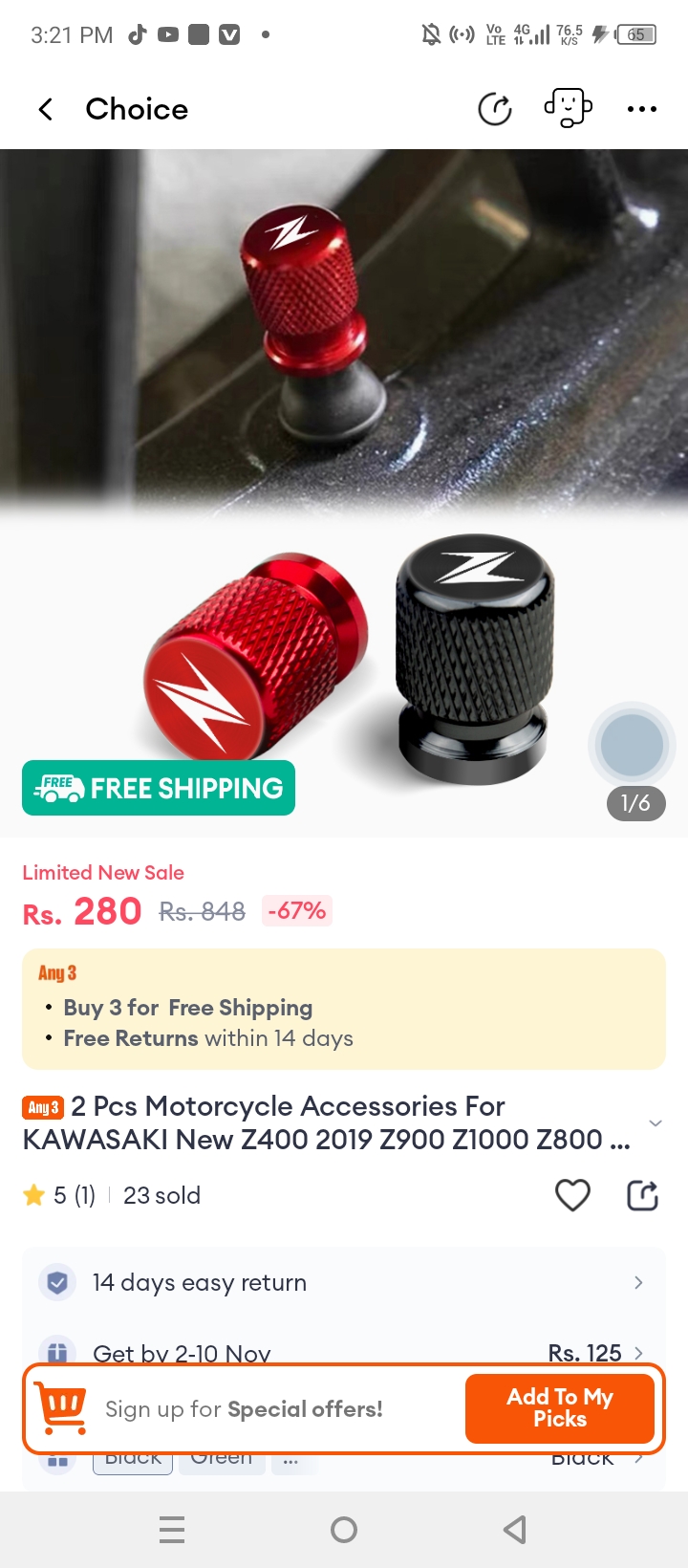Expand the full product title
This screenshot has width=688, height=1568.
[655, 1123]
